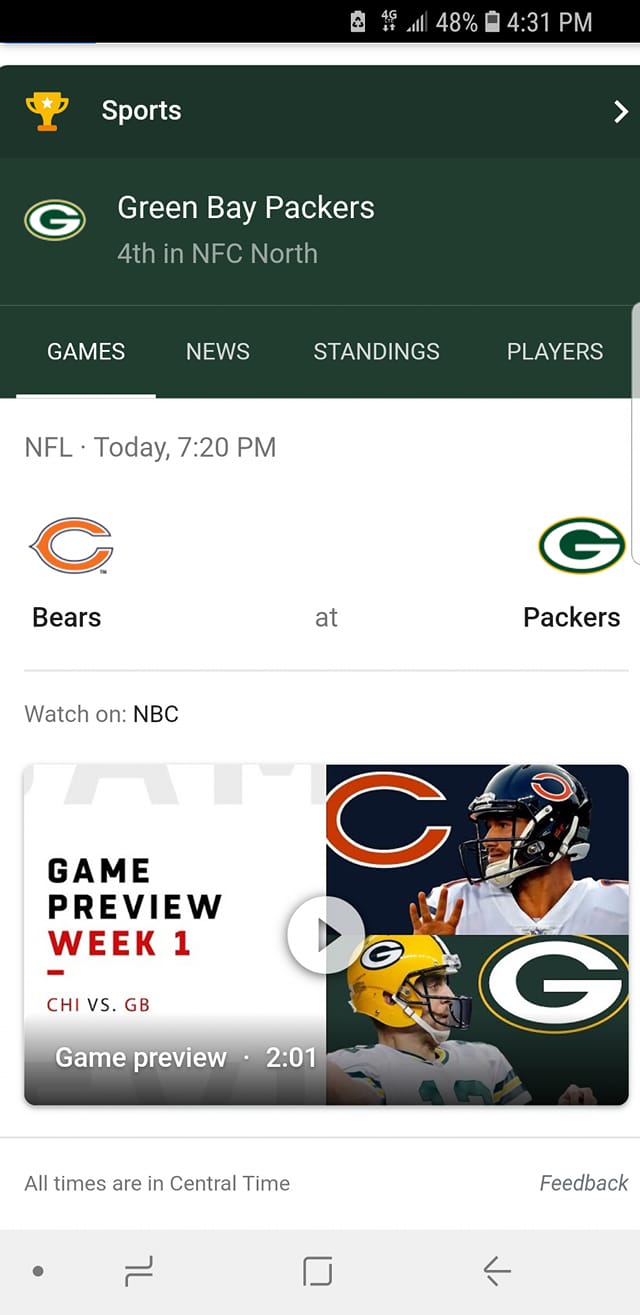
Task: Switch to the PLAYERS tab
Action: (x=554, y=352)
